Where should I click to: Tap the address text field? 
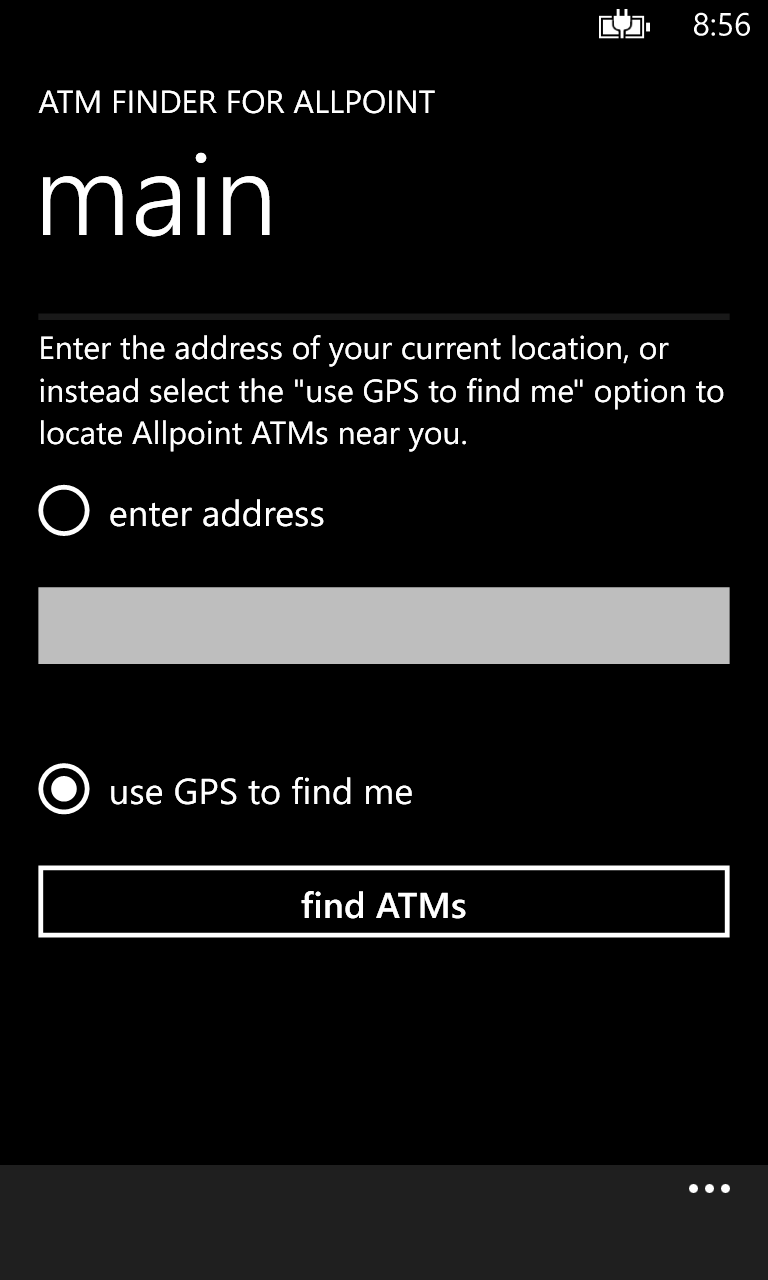click(384, 625)
